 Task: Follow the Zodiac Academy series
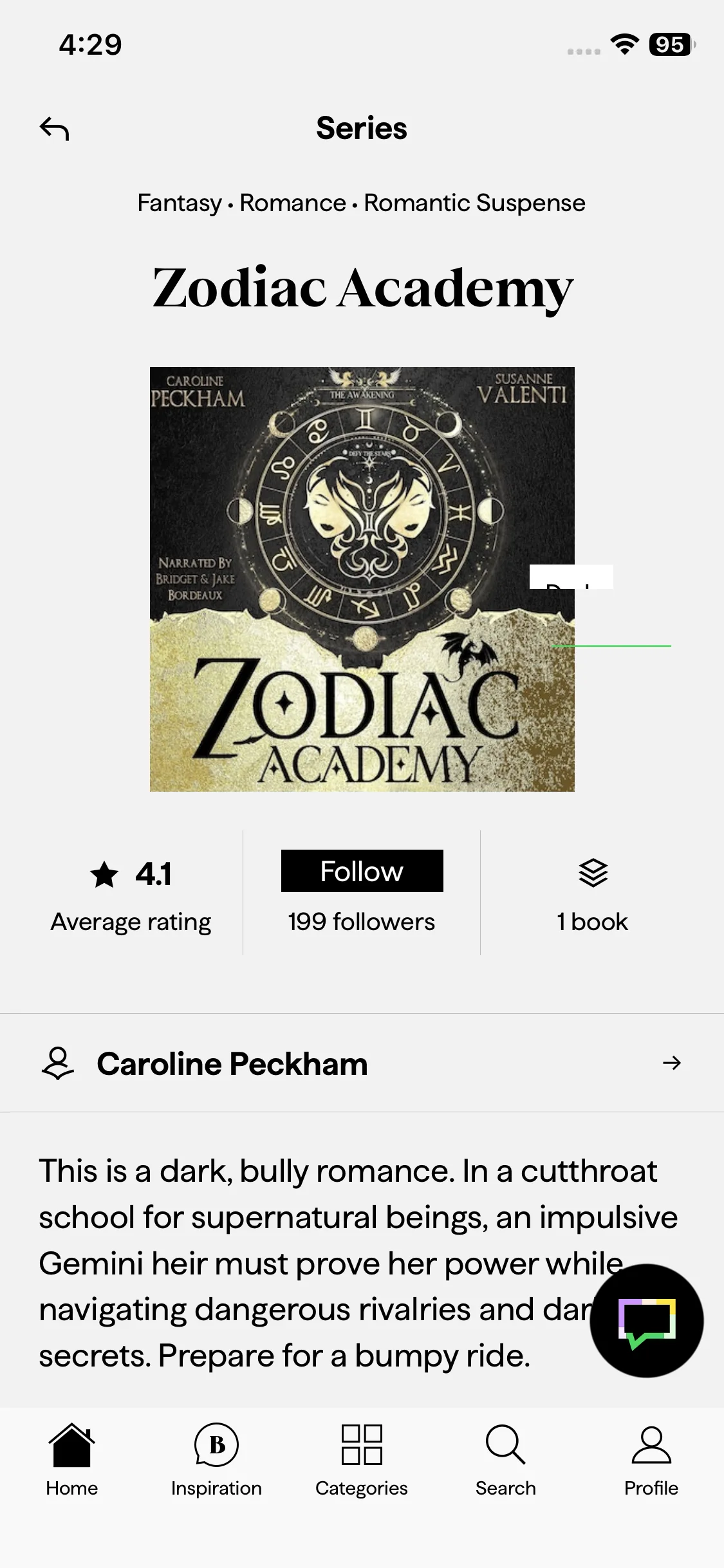pos(362,871)
